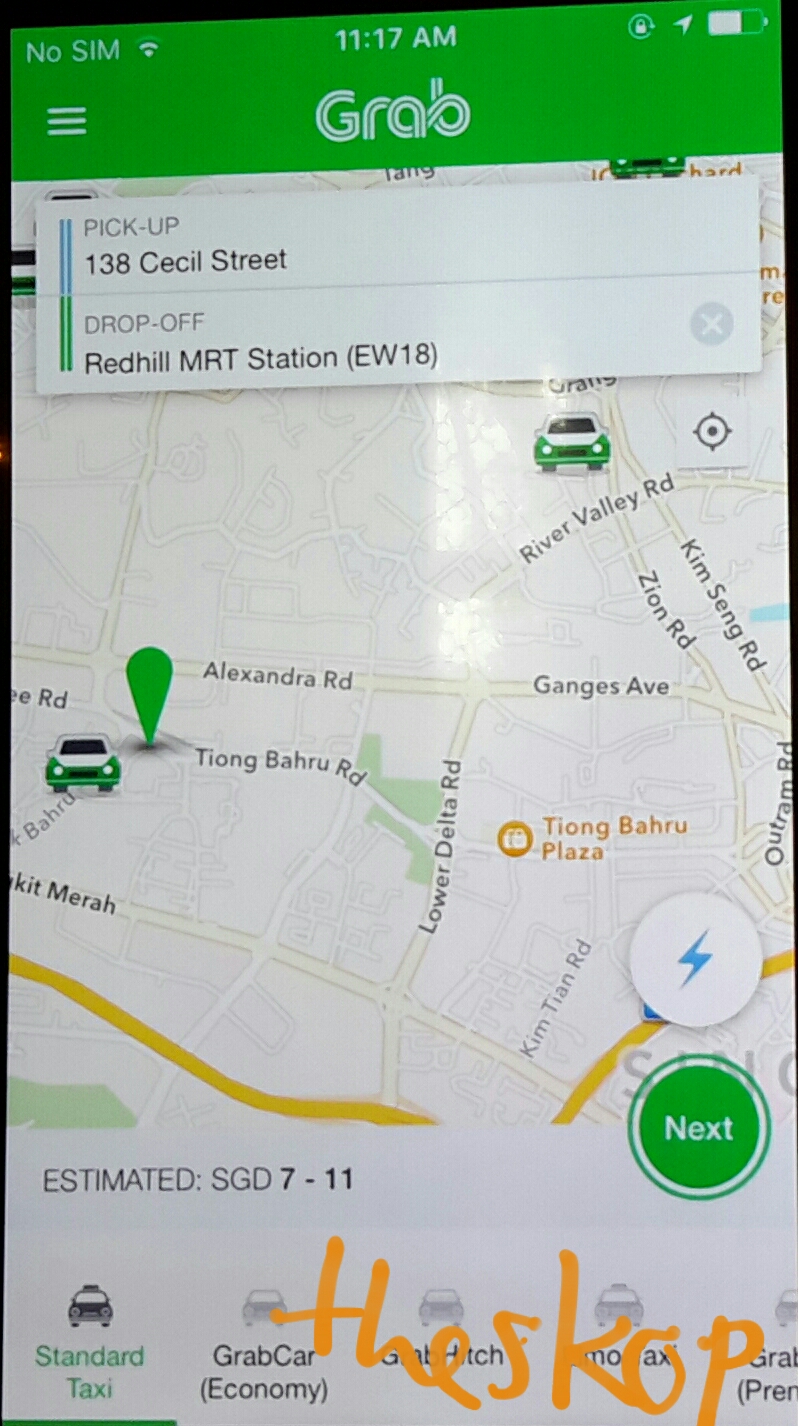Clear the drop-off location
The height and width of the screenshot is (1426, 798).
(711, 325)
